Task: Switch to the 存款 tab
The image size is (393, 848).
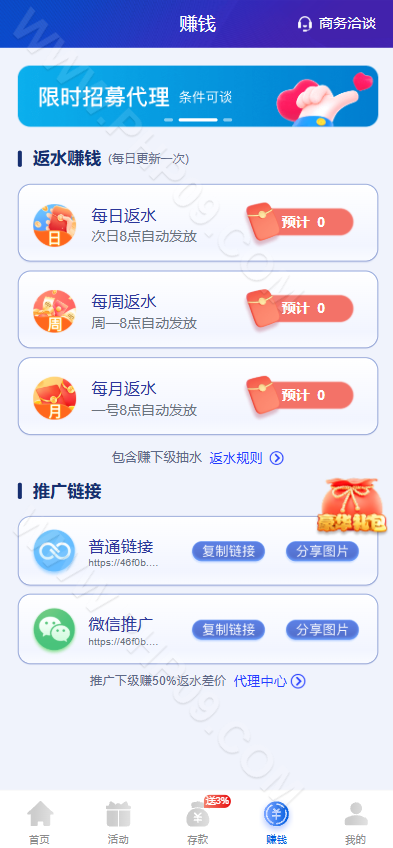Action: point(198,822)
